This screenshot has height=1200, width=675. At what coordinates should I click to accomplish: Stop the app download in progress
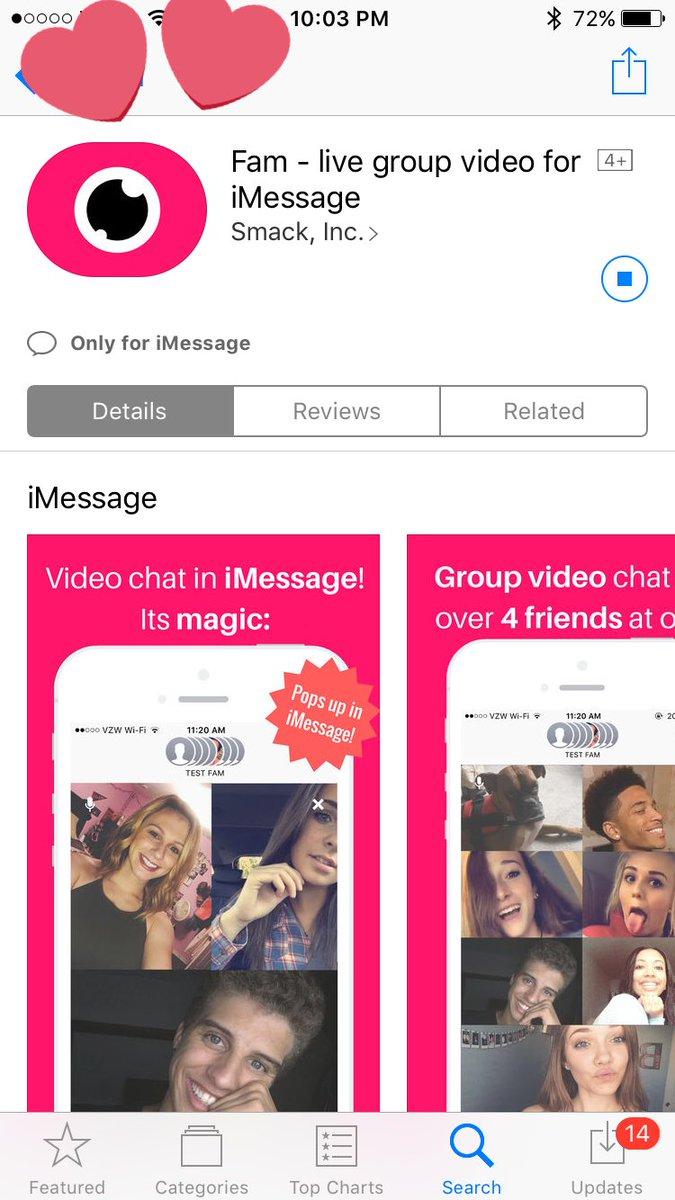(625, 279)
